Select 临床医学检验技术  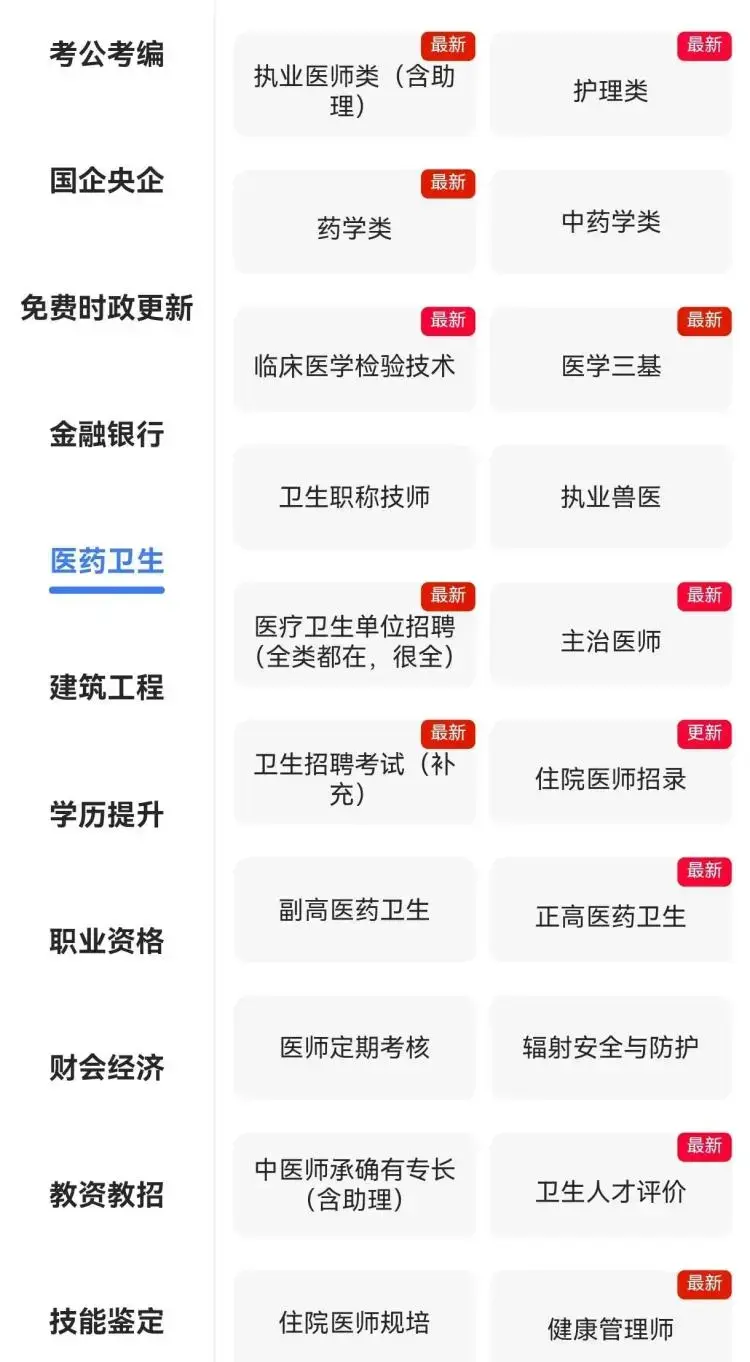pyautogui.click(x=354, y=358)
